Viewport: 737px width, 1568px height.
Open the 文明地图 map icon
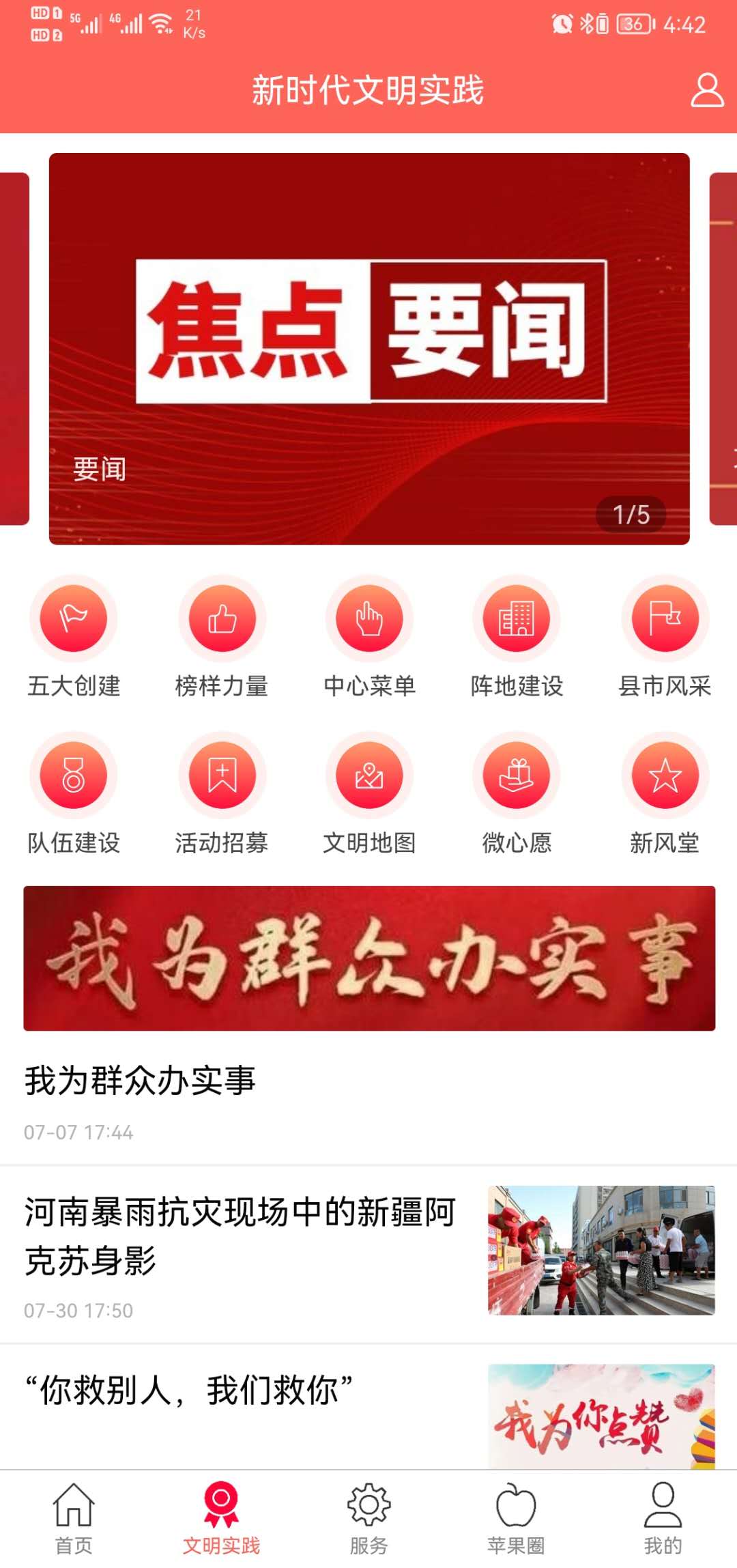pos(368,775)
